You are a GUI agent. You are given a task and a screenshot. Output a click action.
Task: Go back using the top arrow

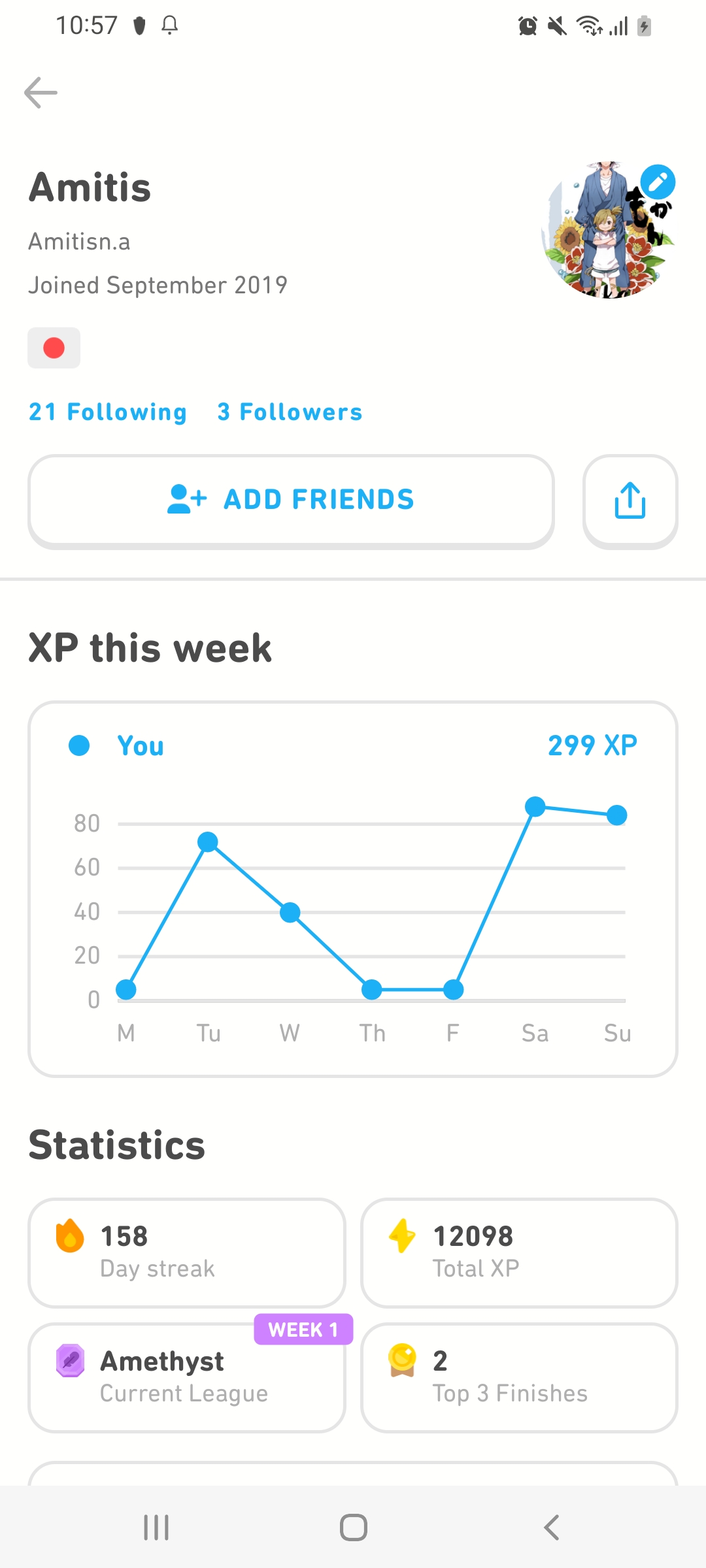pyautogui.click(x=41, y=92)
